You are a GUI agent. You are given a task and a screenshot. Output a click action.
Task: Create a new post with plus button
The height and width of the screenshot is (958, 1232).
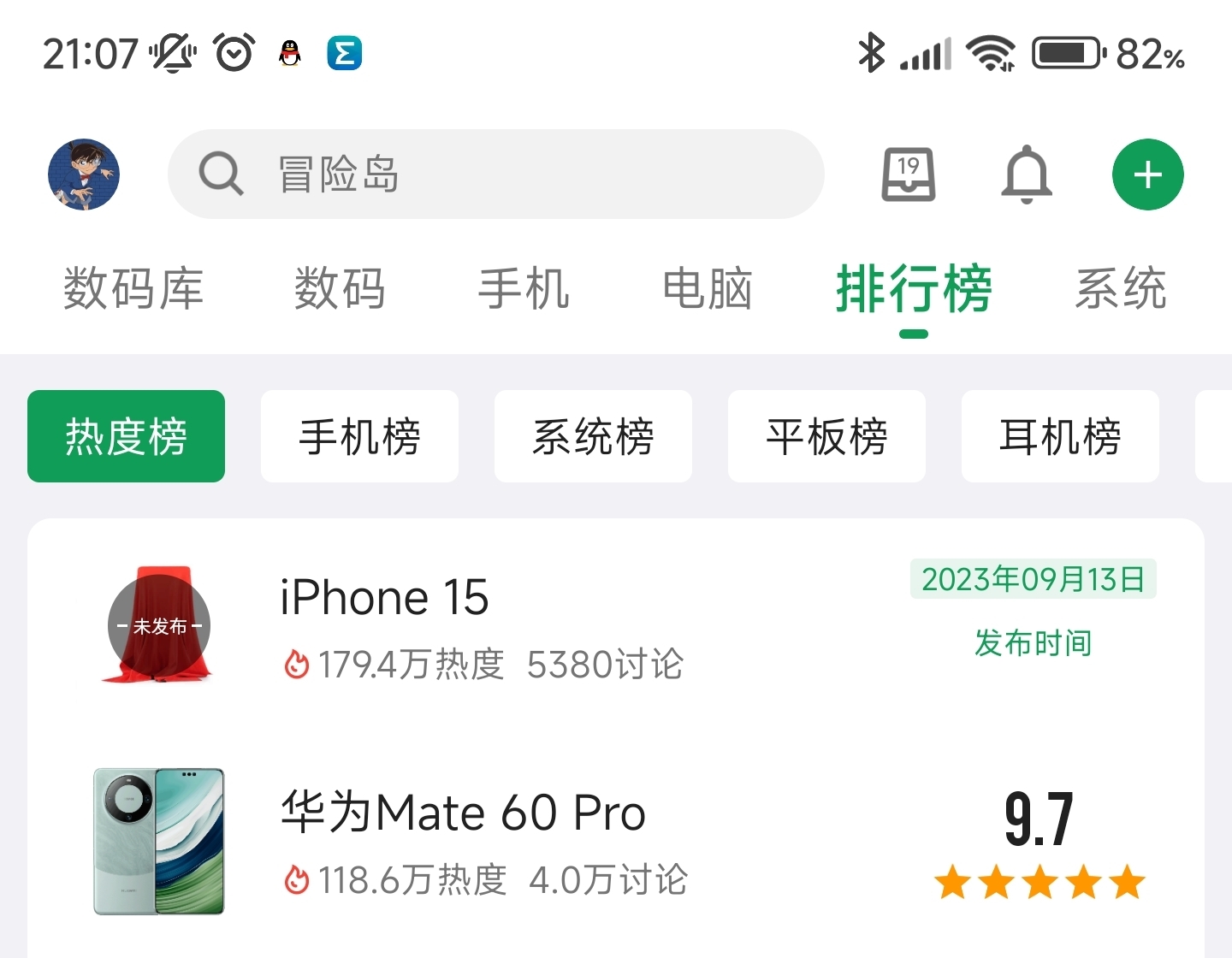[x=1147, y=174]
